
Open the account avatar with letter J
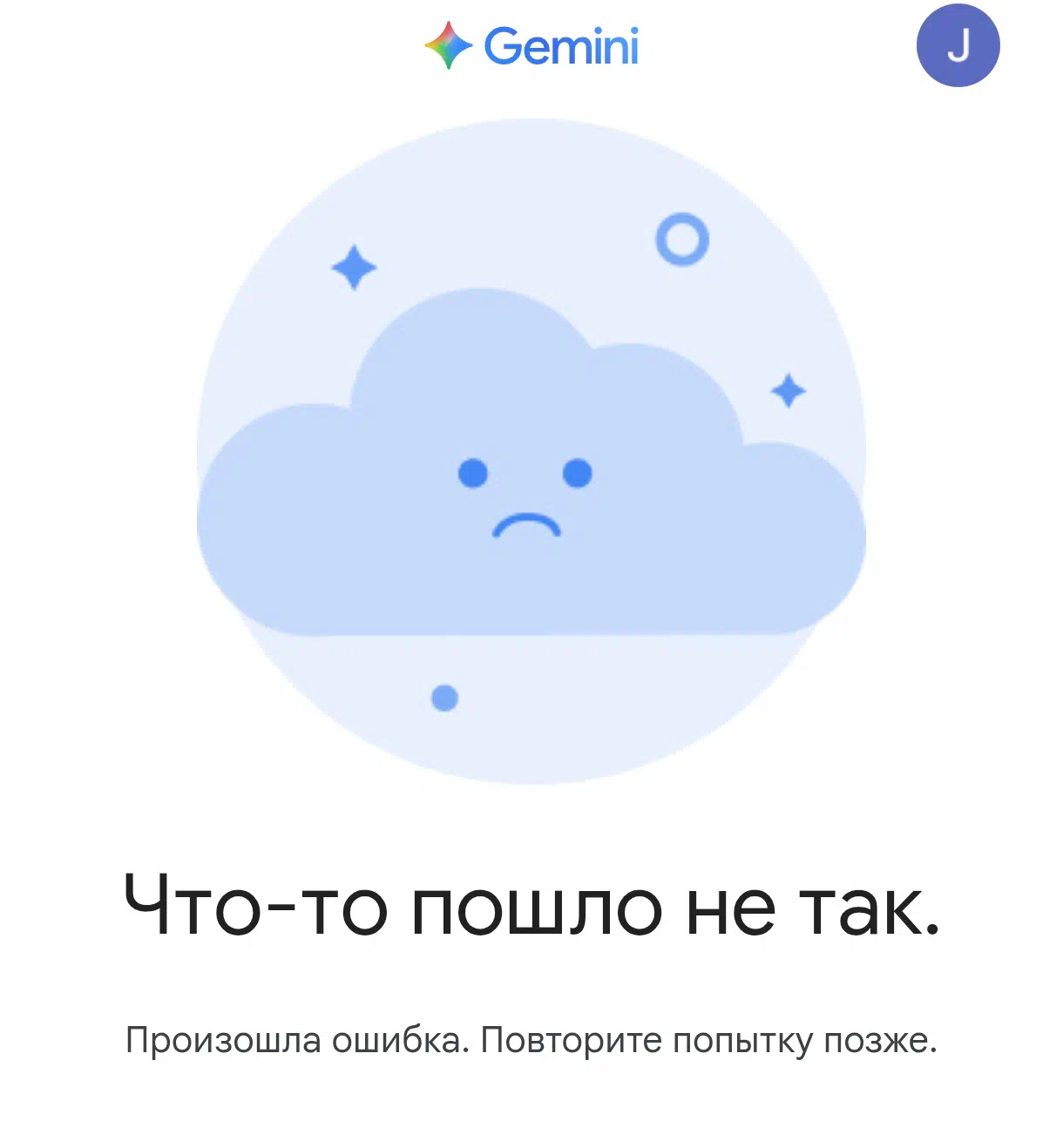pyautogui.click(x=958, y=45)
